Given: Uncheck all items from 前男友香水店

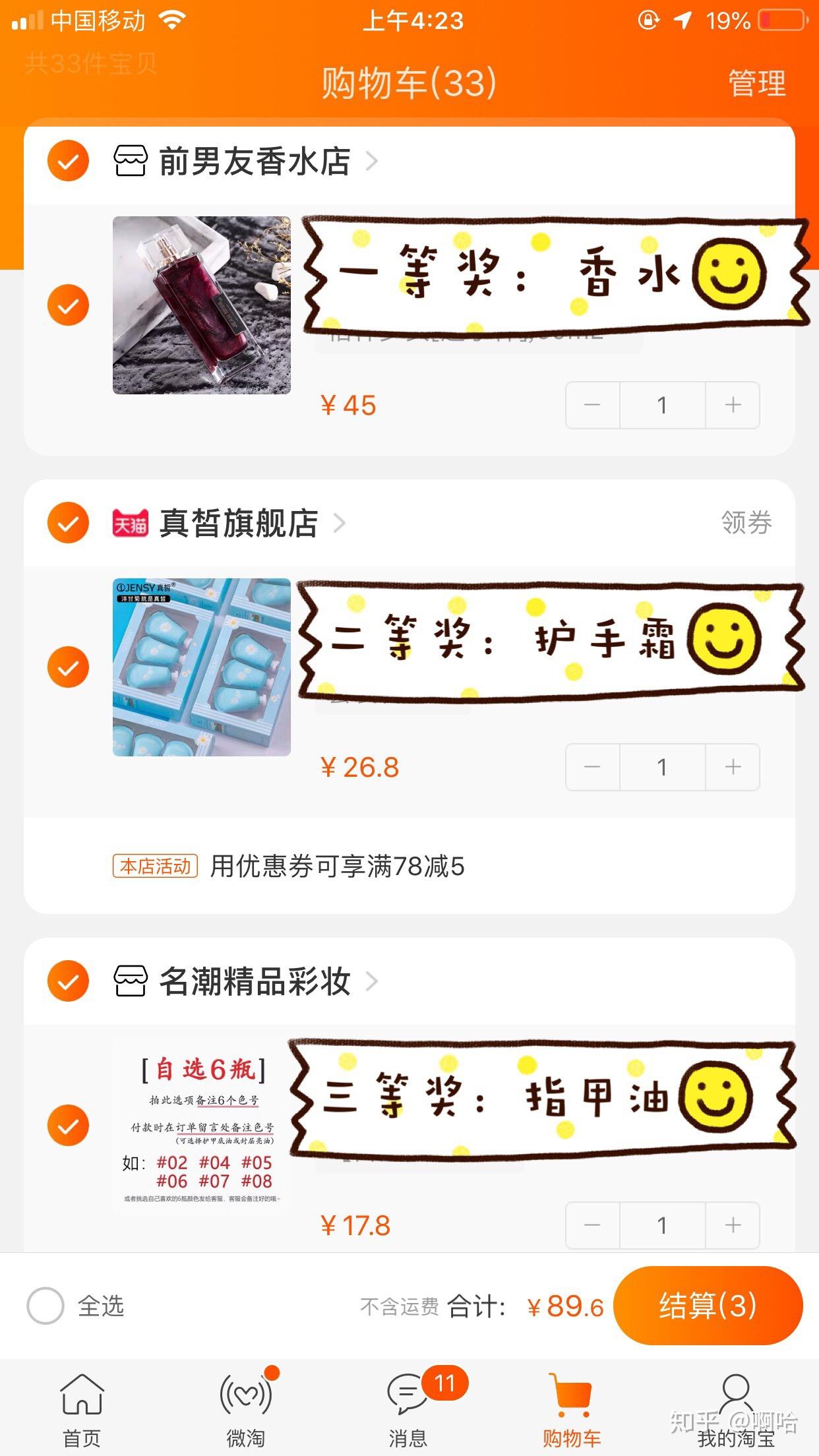Looking at the screenshot, I should (x=68, y=161).
